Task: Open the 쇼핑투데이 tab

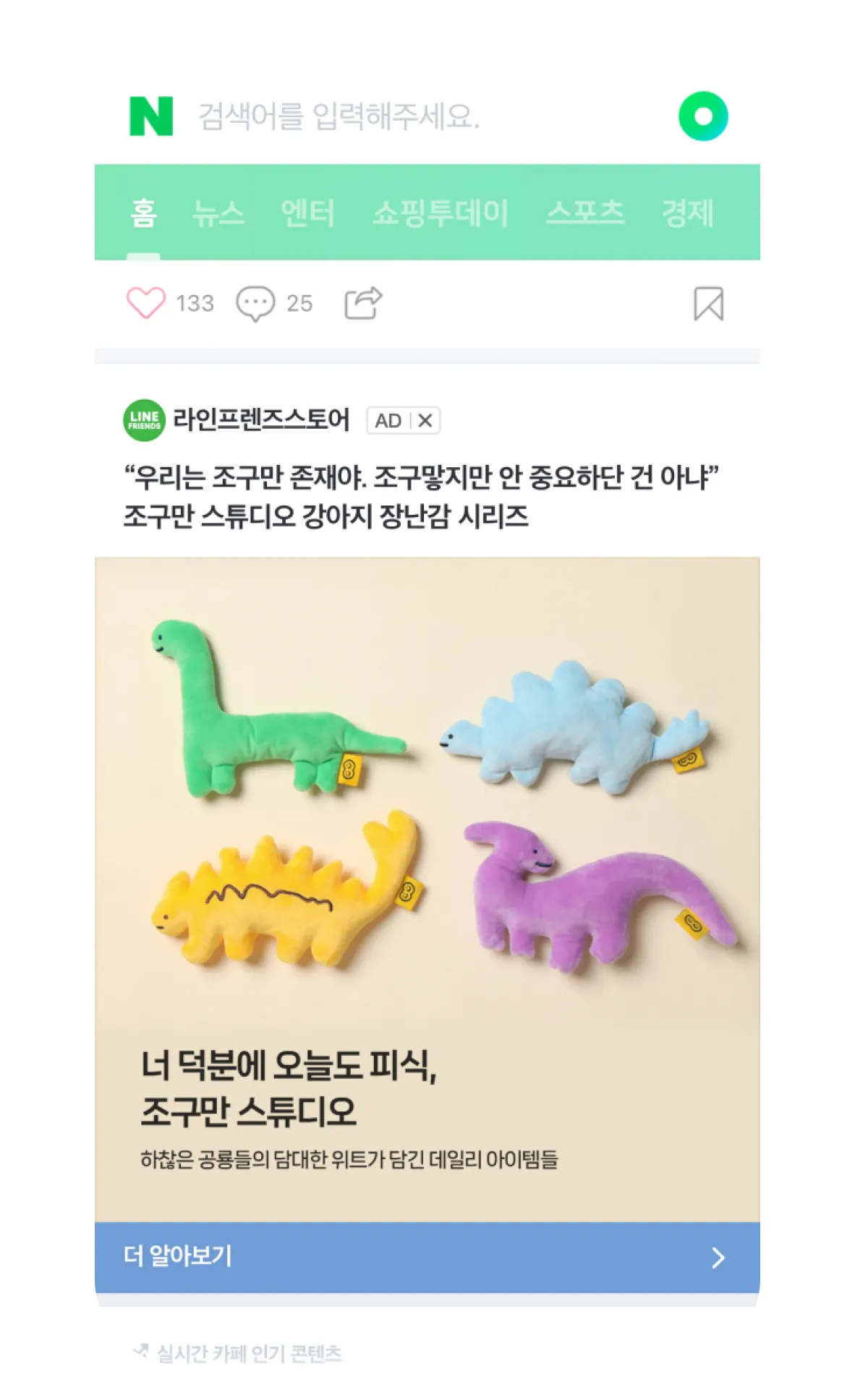Action: pyautogui.click(x=441, y=213)
